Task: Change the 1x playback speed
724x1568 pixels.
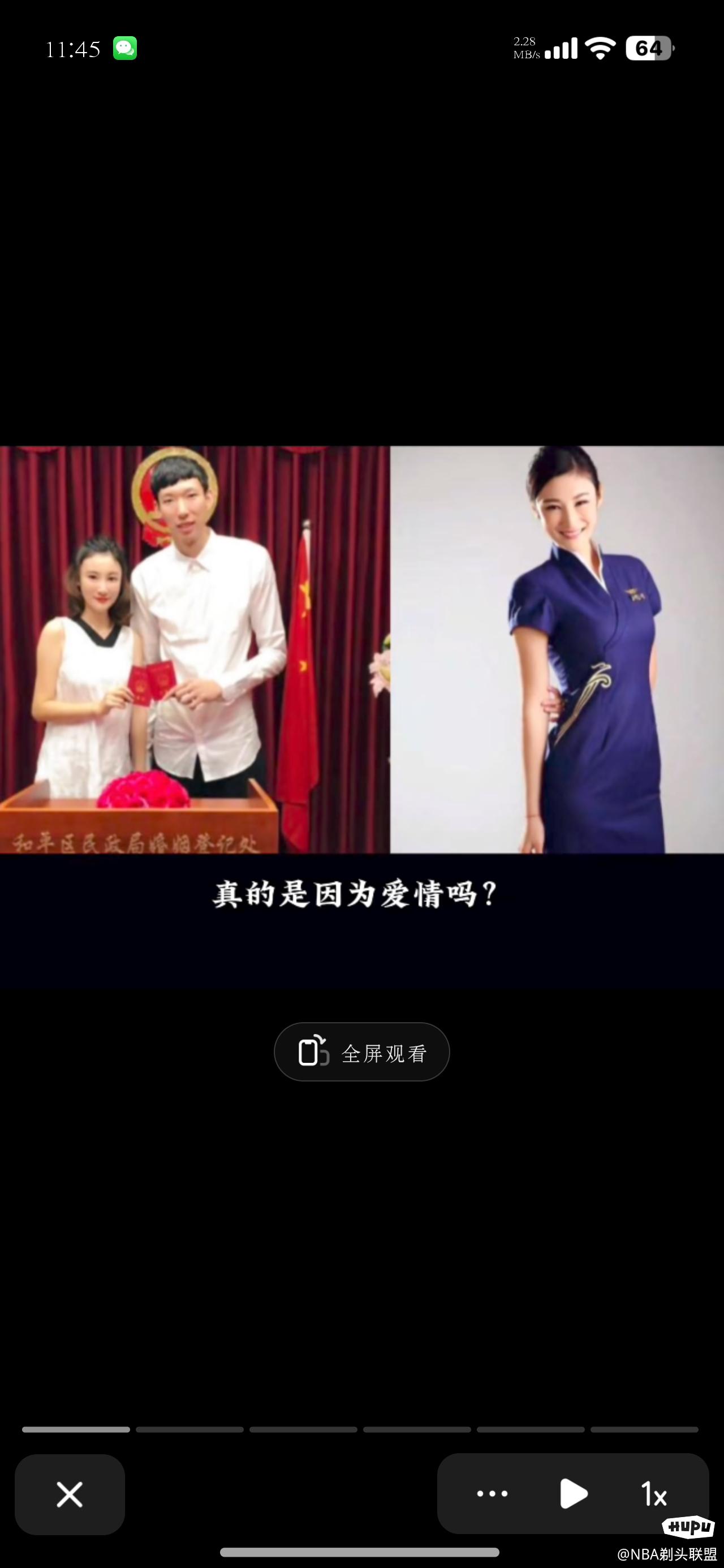Action: tap(654, 1494)
